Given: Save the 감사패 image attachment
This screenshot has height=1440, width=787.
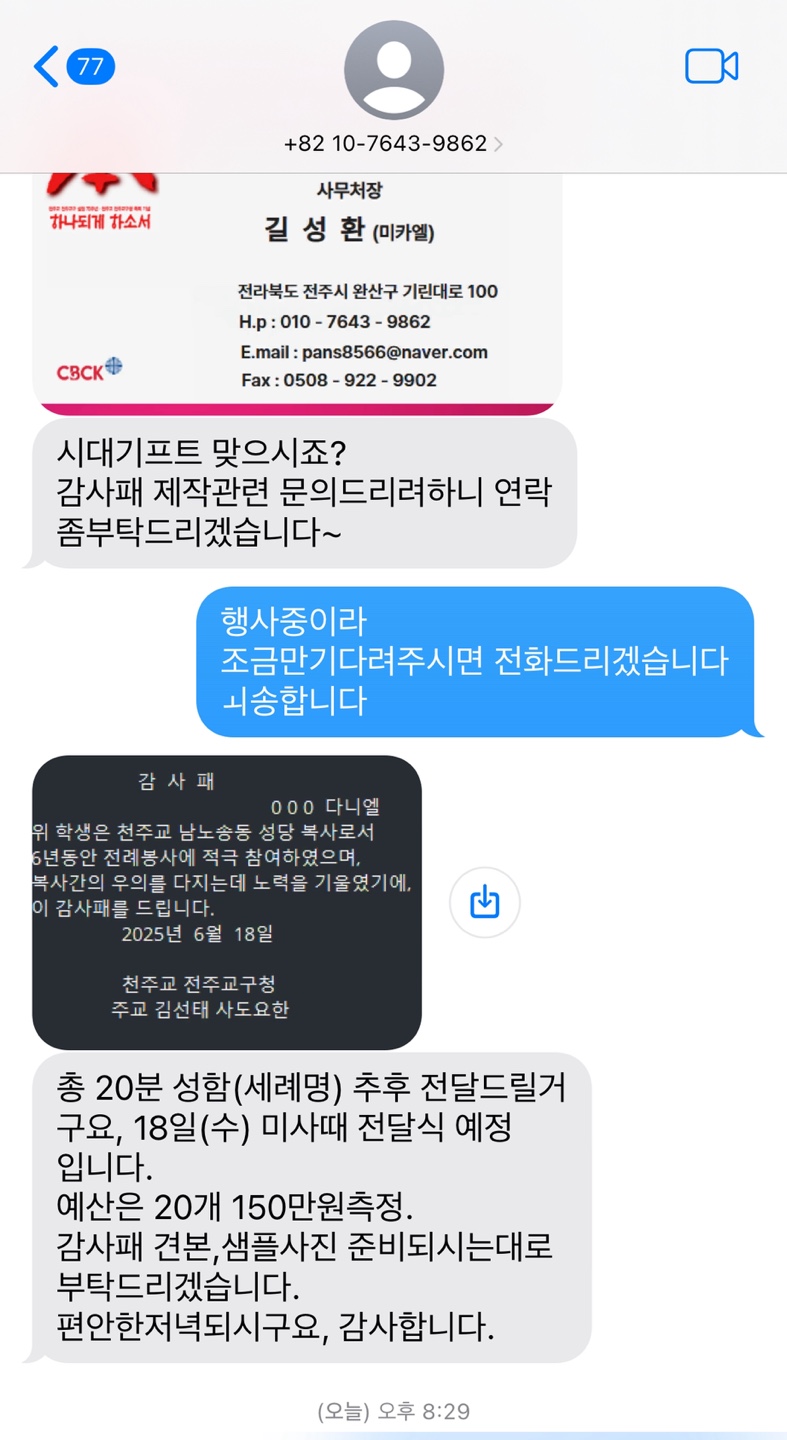Looking at the screenshot, I should [x=485, y=902].
